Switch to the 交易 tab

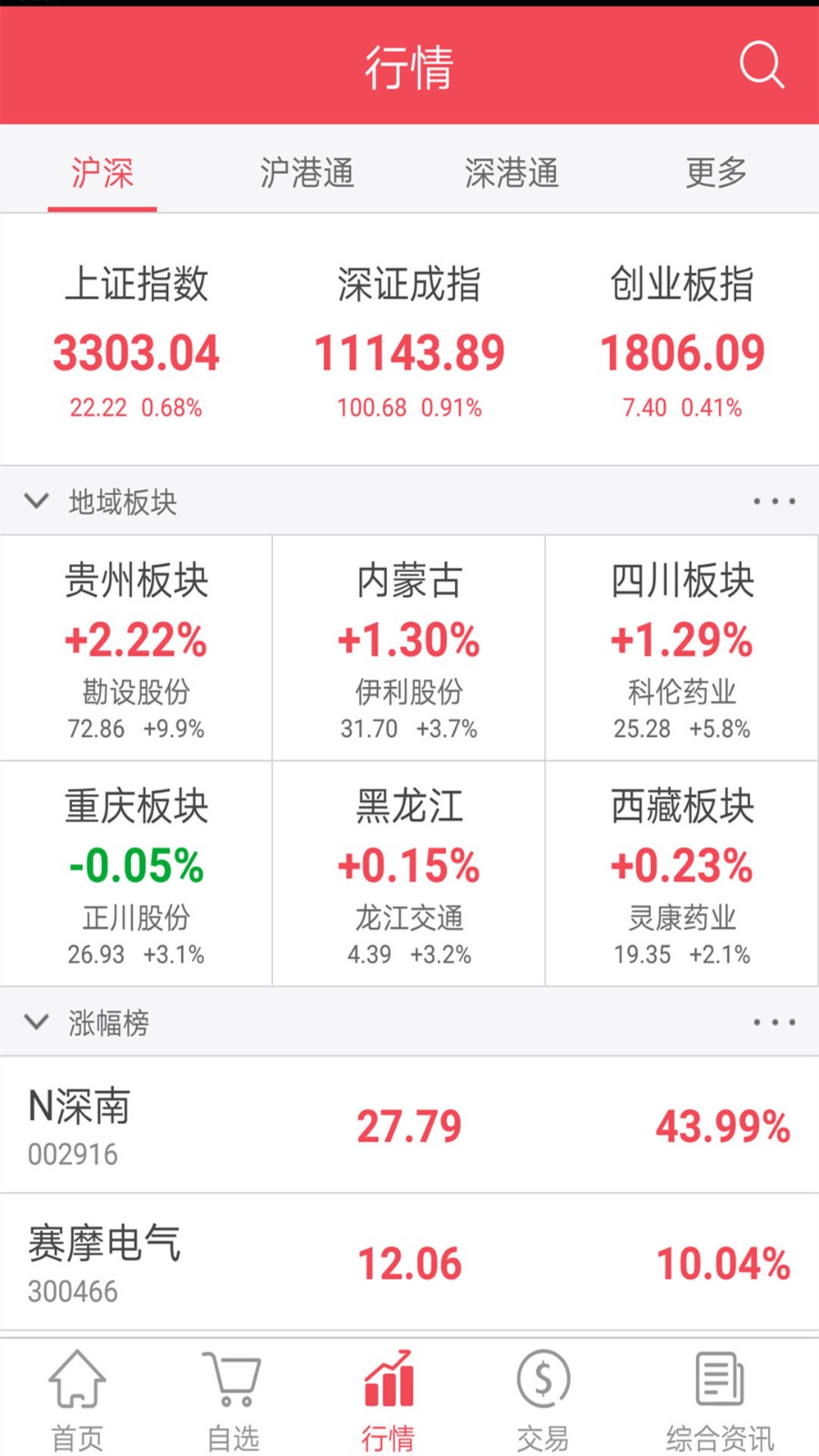(x=543, y=1401)
